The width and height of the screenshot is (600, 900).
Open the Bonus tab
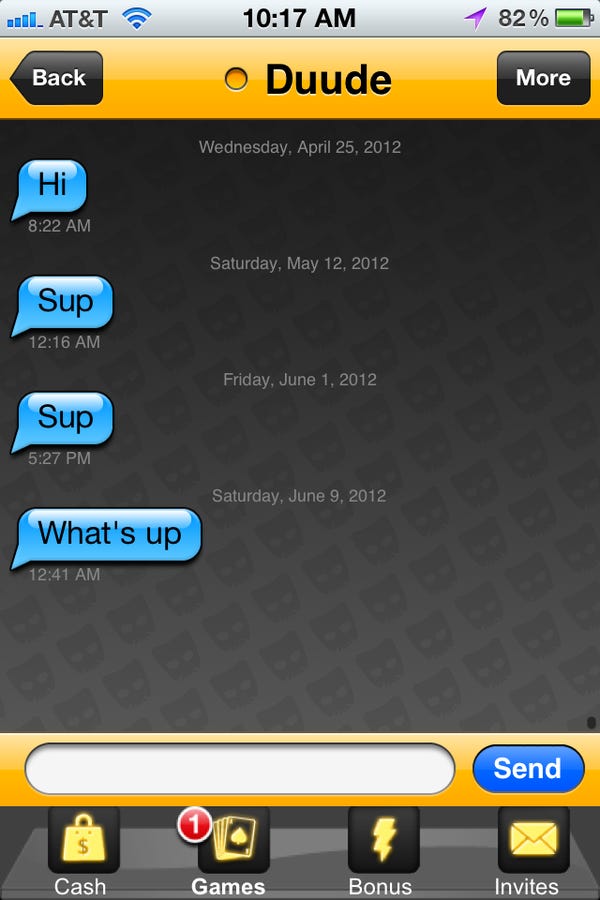click(x=382, y=850)
